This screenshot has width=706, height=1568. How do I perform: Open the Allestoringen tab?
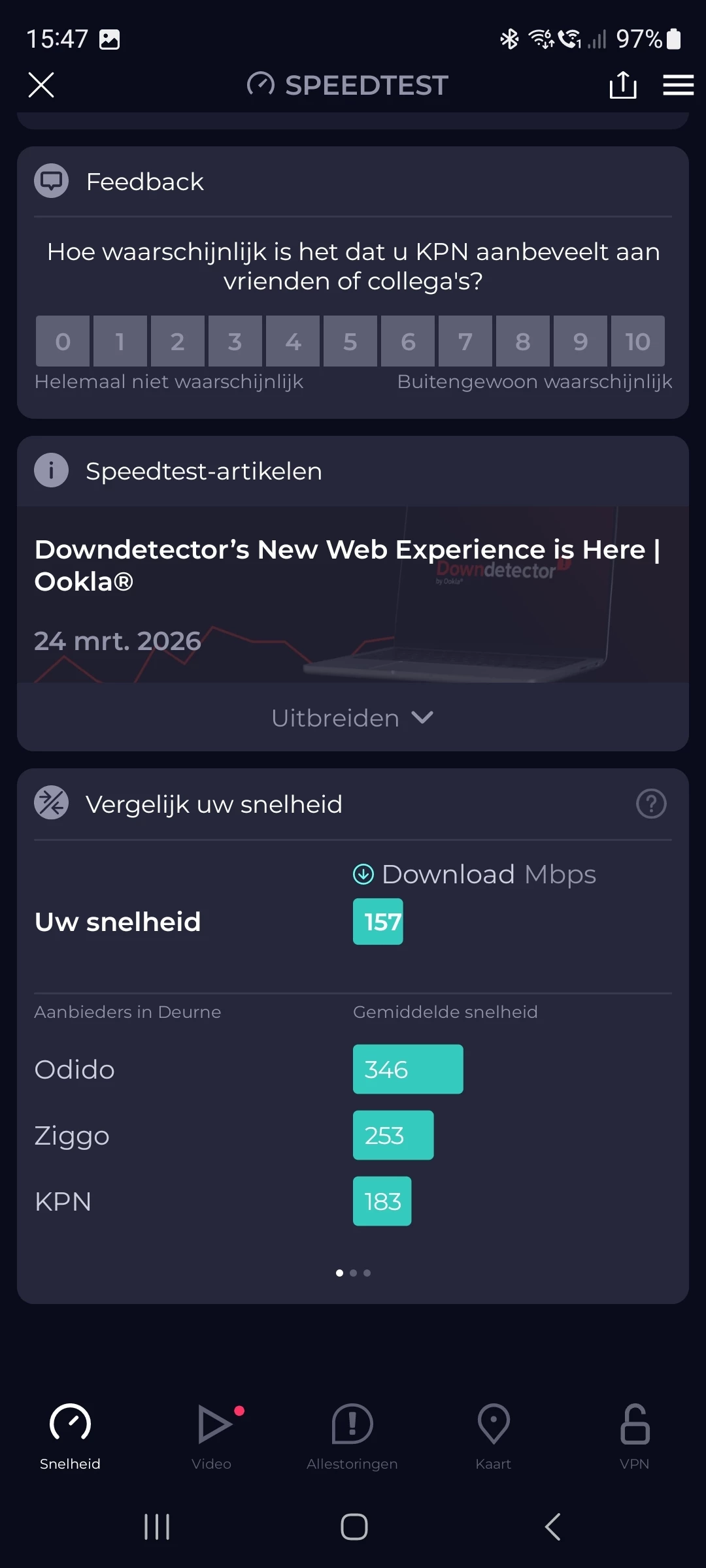pyautogui.click(x=352, y=1434)
